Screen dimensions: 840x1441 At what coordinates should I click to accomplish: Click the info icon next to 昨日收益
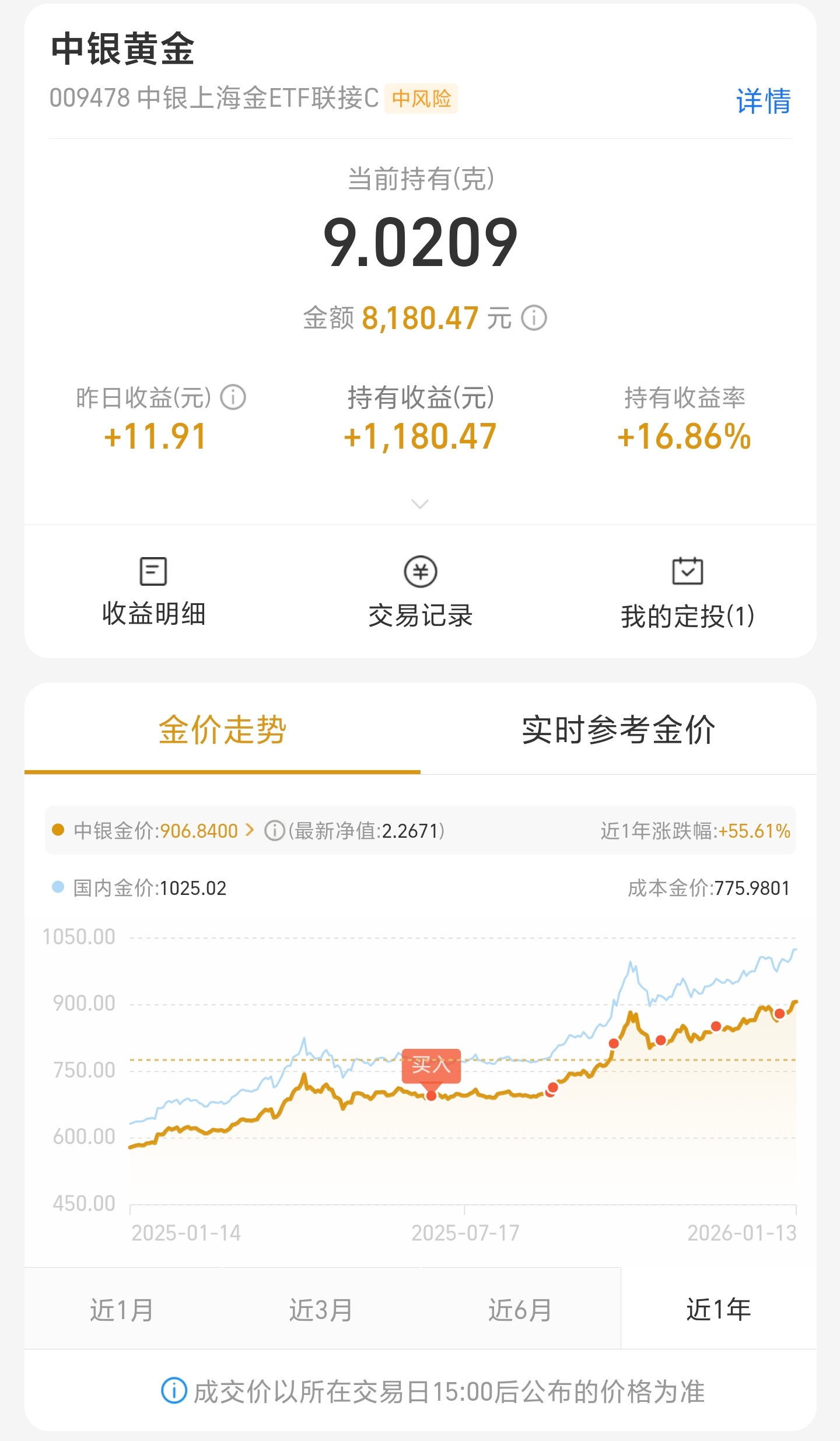pos(233,396)
